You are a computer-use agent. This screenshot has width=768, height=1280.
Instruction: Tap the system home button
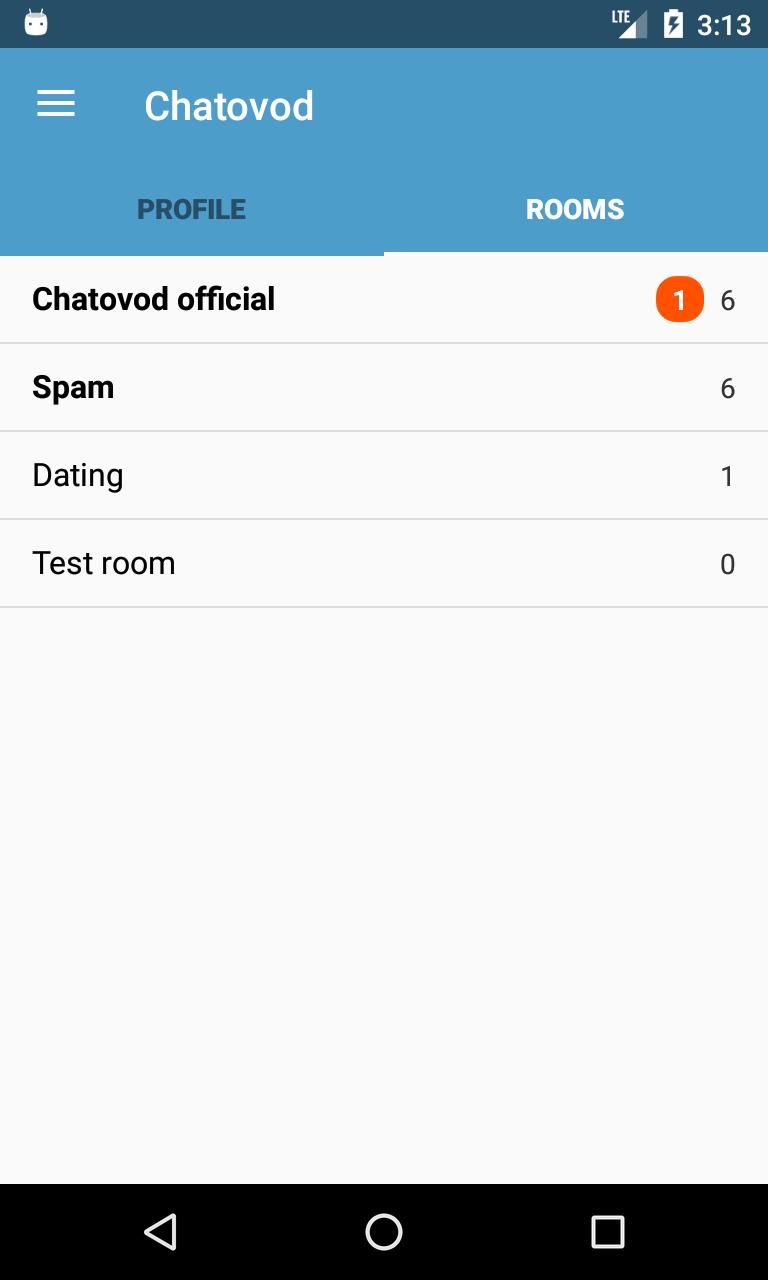384,1231
